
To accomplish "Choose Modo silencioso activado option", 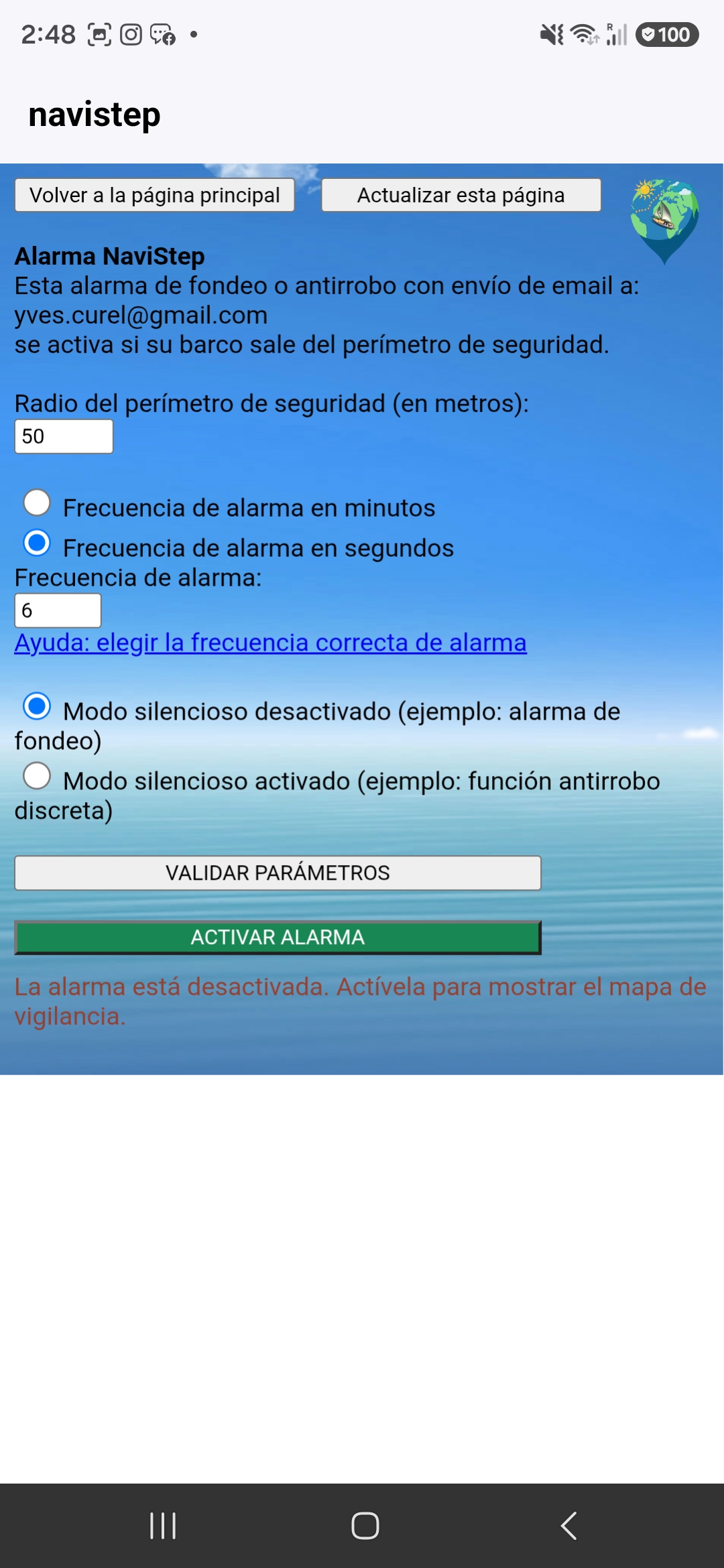I will tap(37, 776).
